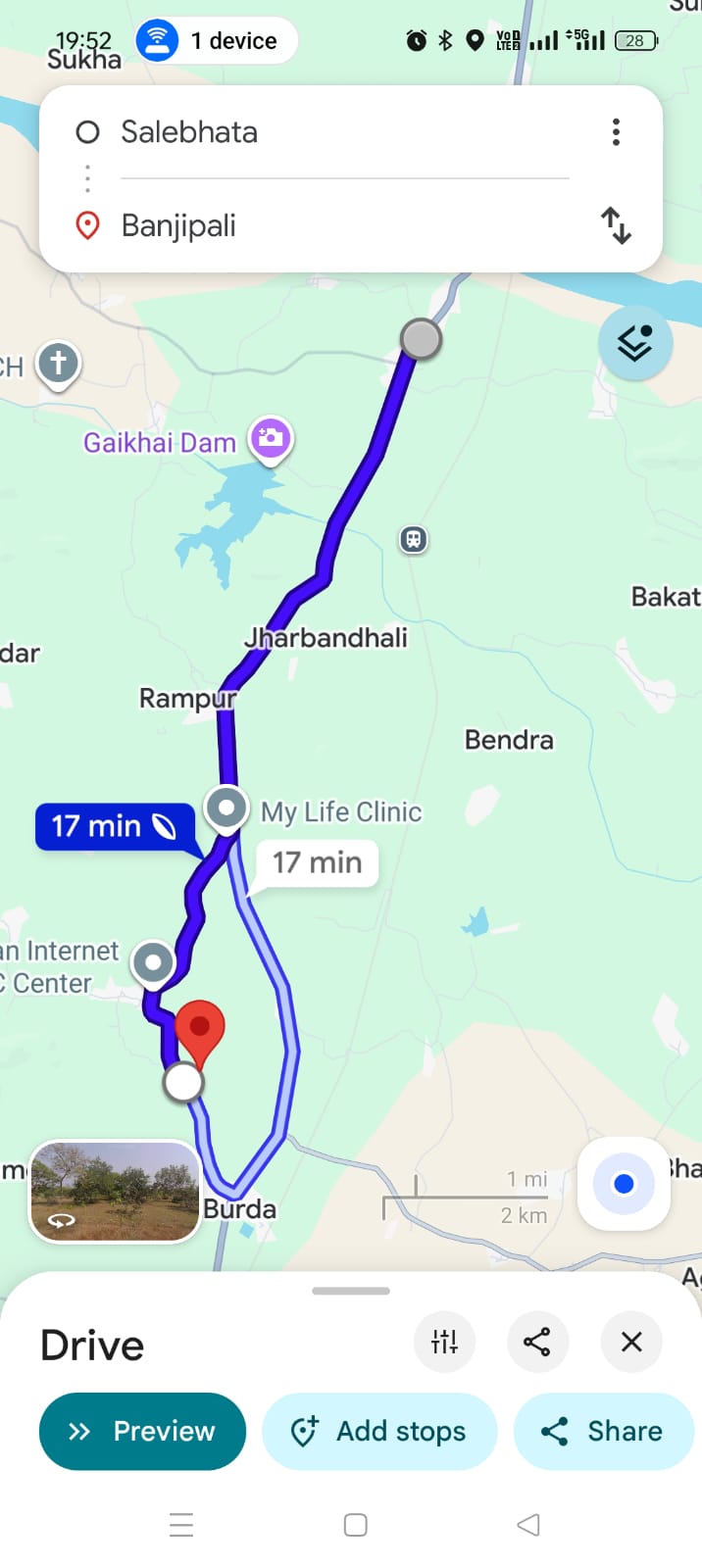Open the Street View thumbnail
The height and width of the screenshot is (1568, 702).
click(116, 1192)
